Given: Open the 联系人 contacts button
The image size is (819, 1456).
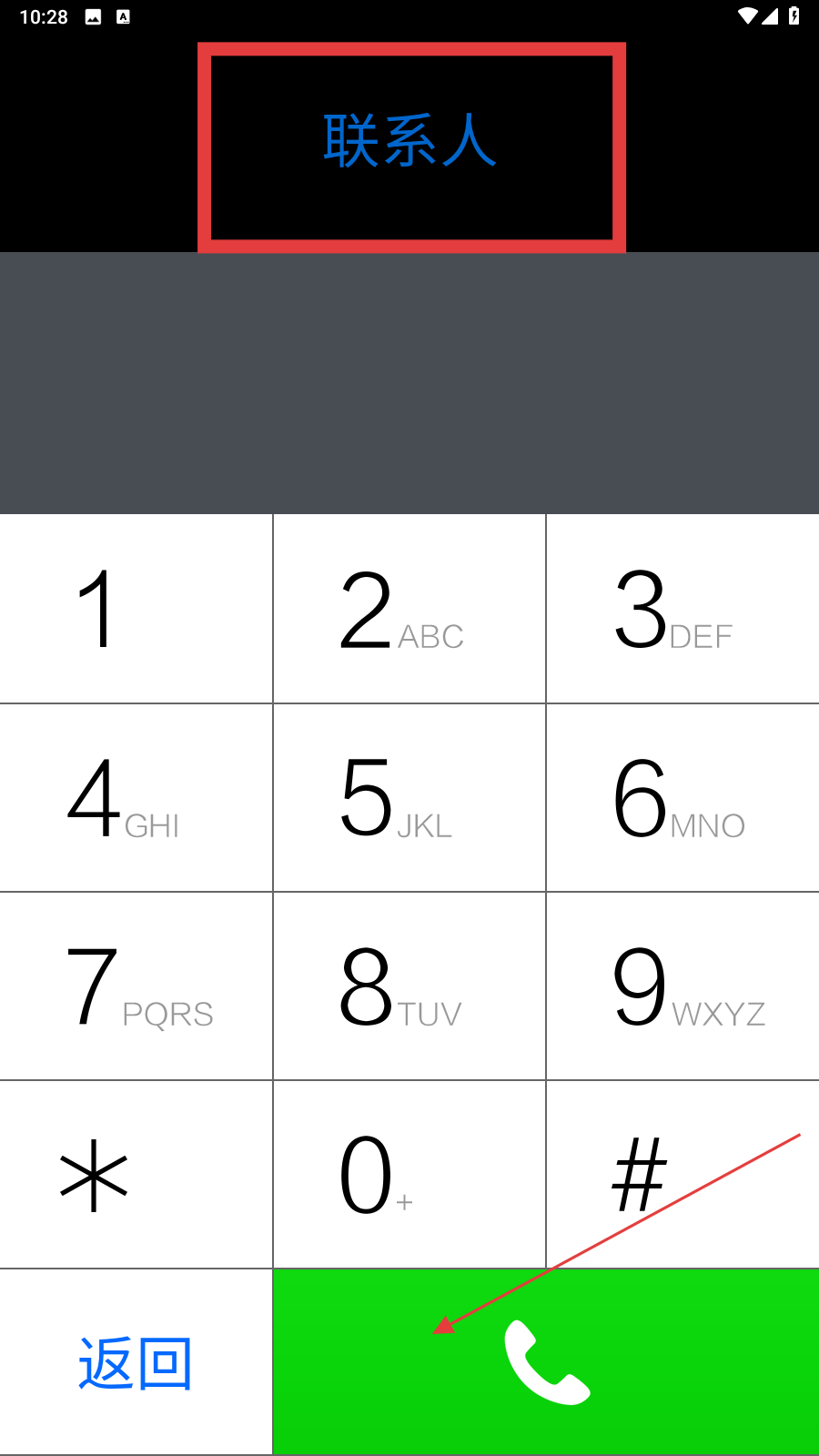Looking at the screenshot, I should tap(411, 147).
